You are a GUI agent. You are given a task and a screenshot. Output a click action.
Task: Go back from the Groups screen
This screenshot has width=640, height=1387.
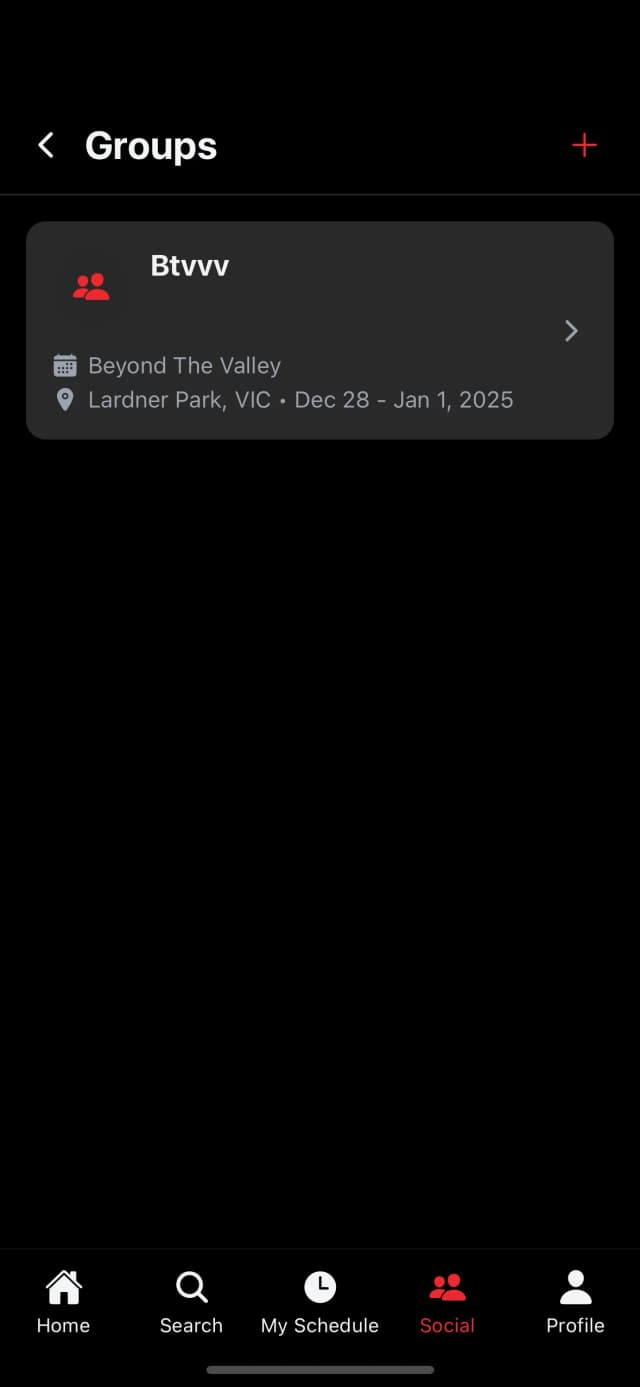coord(46,146)
